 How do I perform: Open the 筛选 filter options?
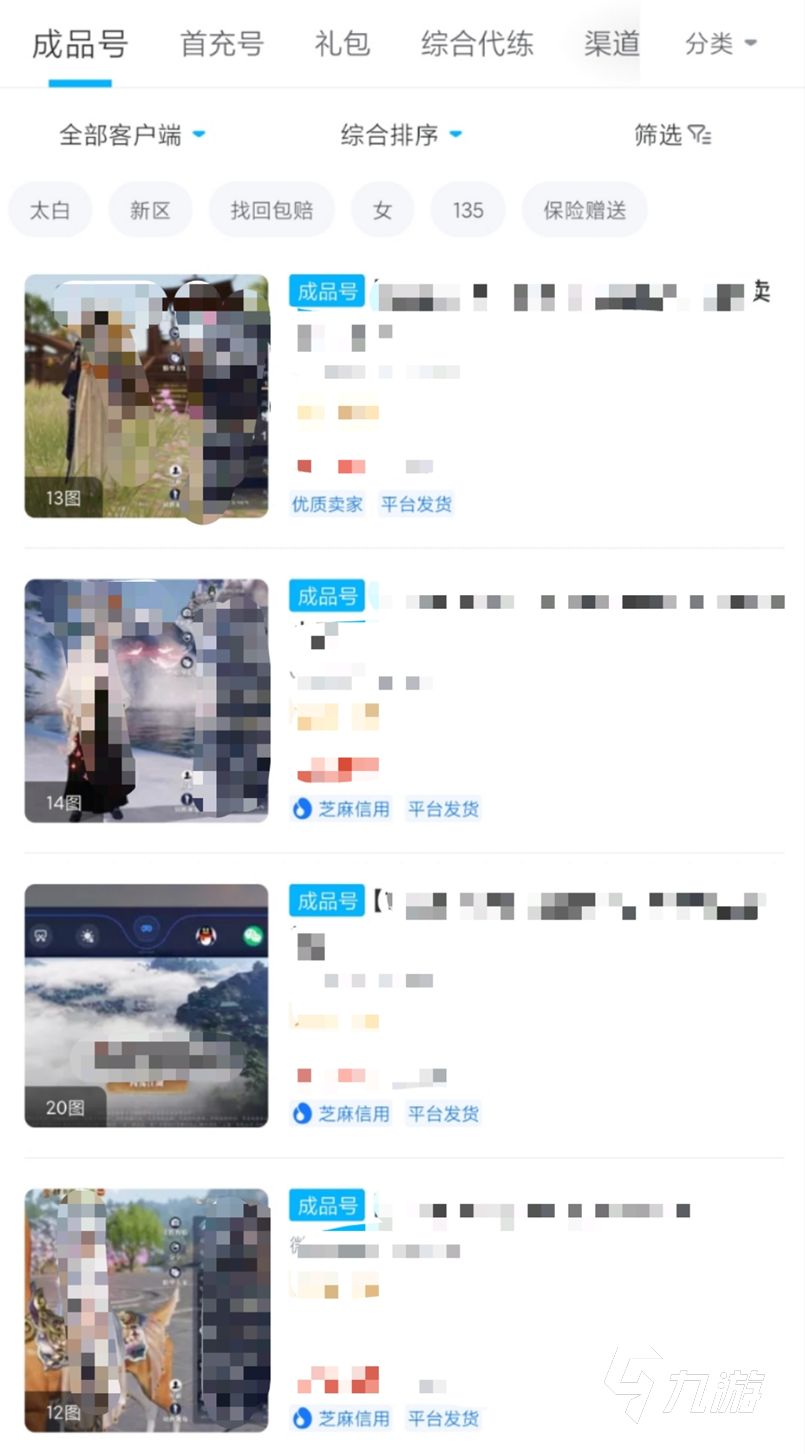click(672, 135)
